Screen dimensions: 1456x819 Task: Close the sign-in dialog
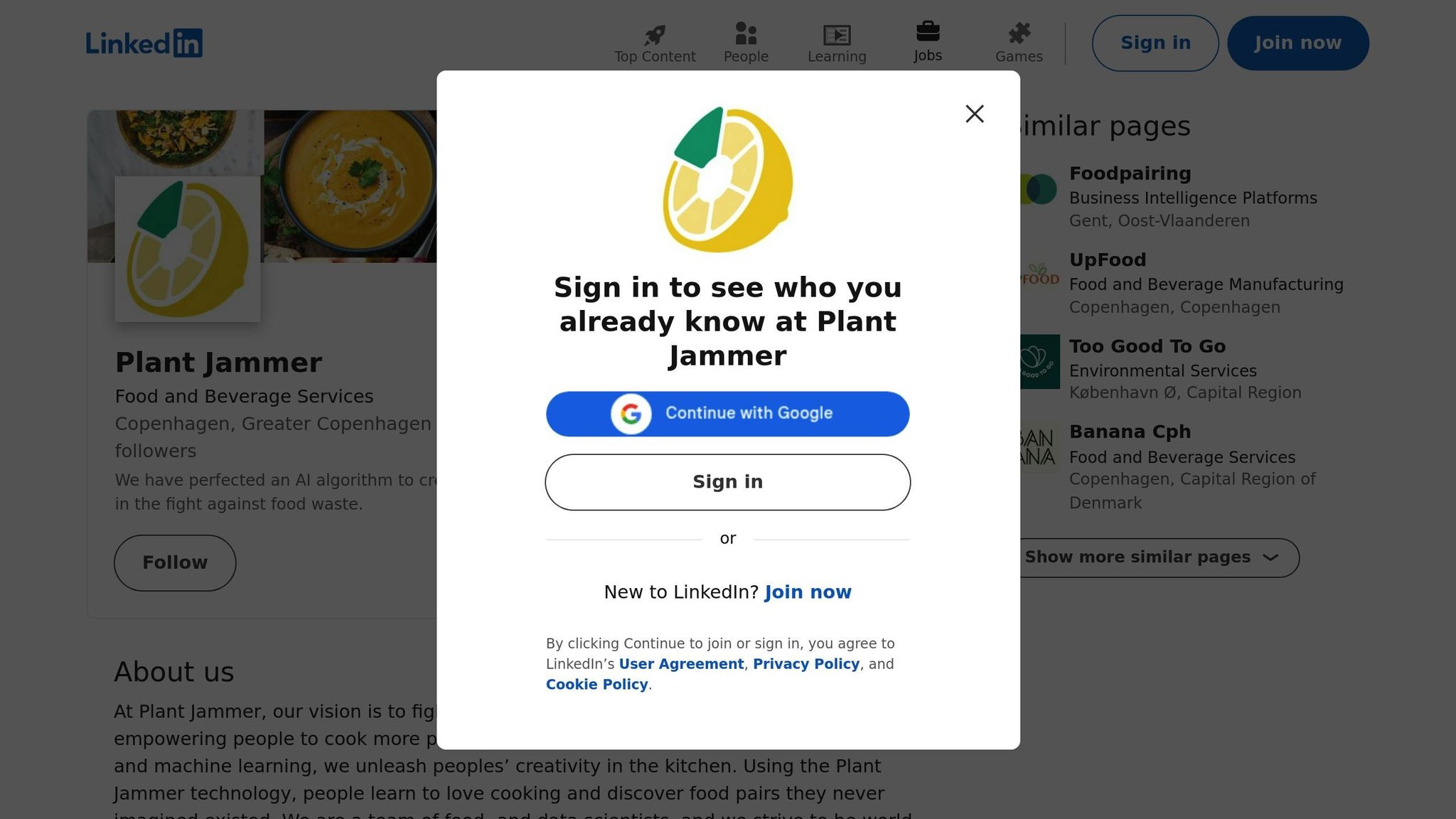[x=974, y=114]
